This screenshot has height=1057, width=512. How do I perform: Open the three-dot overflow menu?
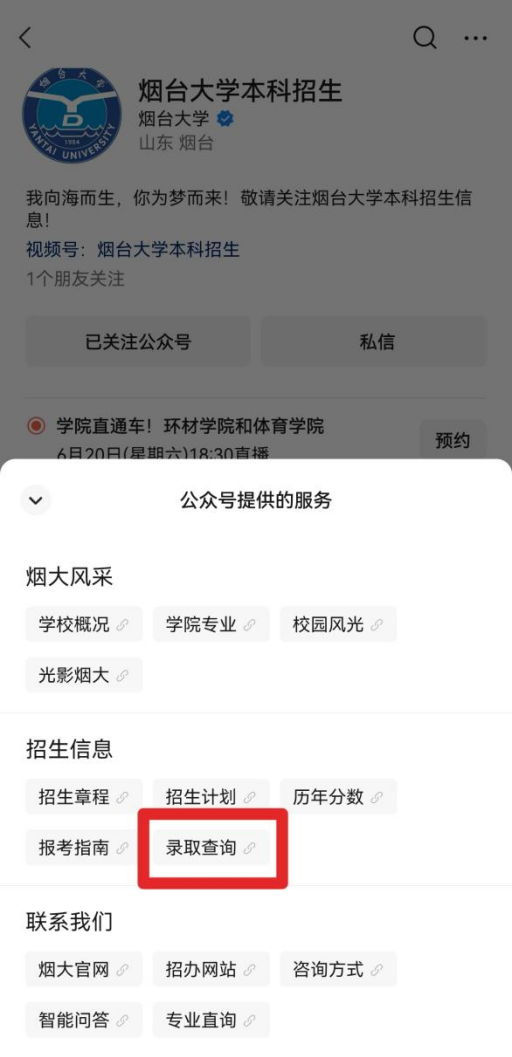coord(476,38)
